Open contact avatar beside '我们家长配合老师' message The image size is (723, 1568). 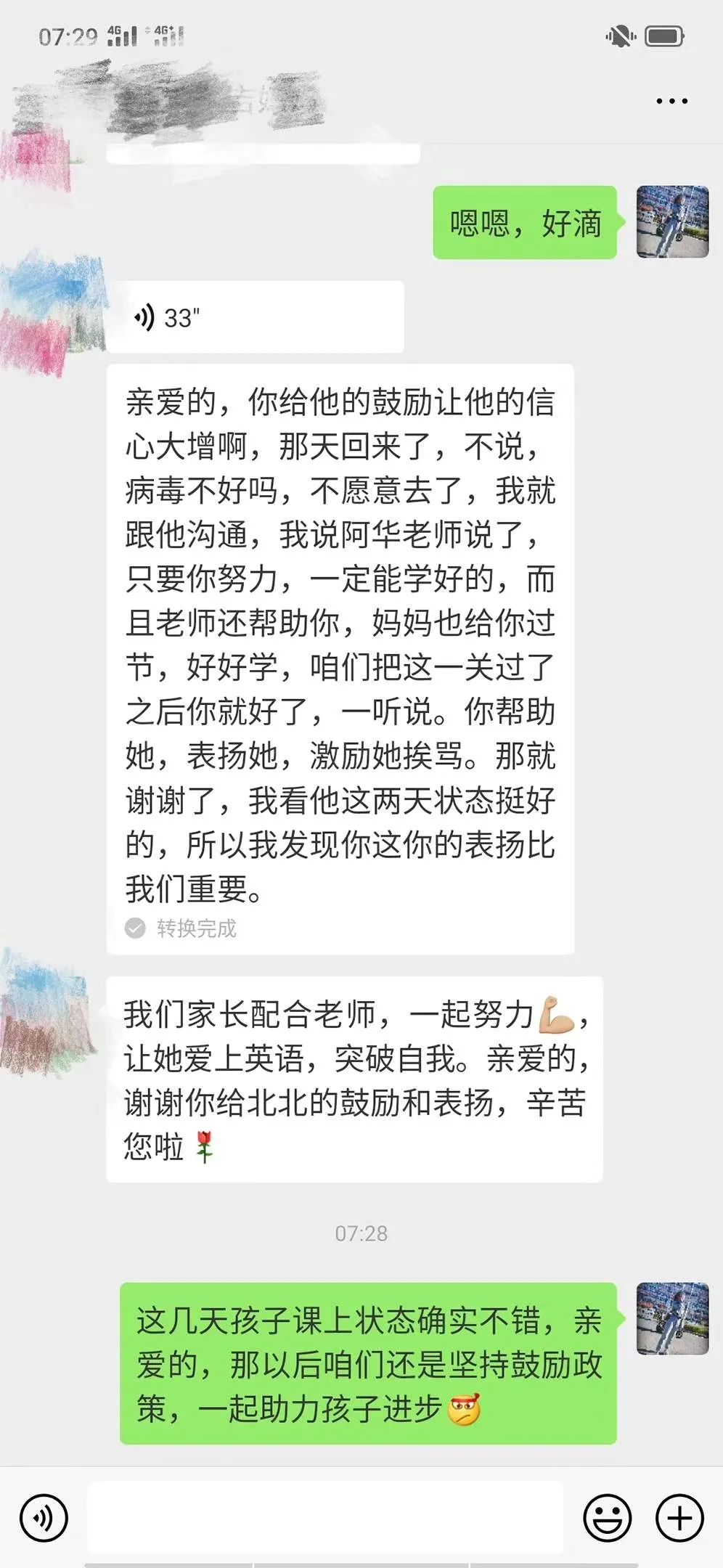(x=47, y=1013)
